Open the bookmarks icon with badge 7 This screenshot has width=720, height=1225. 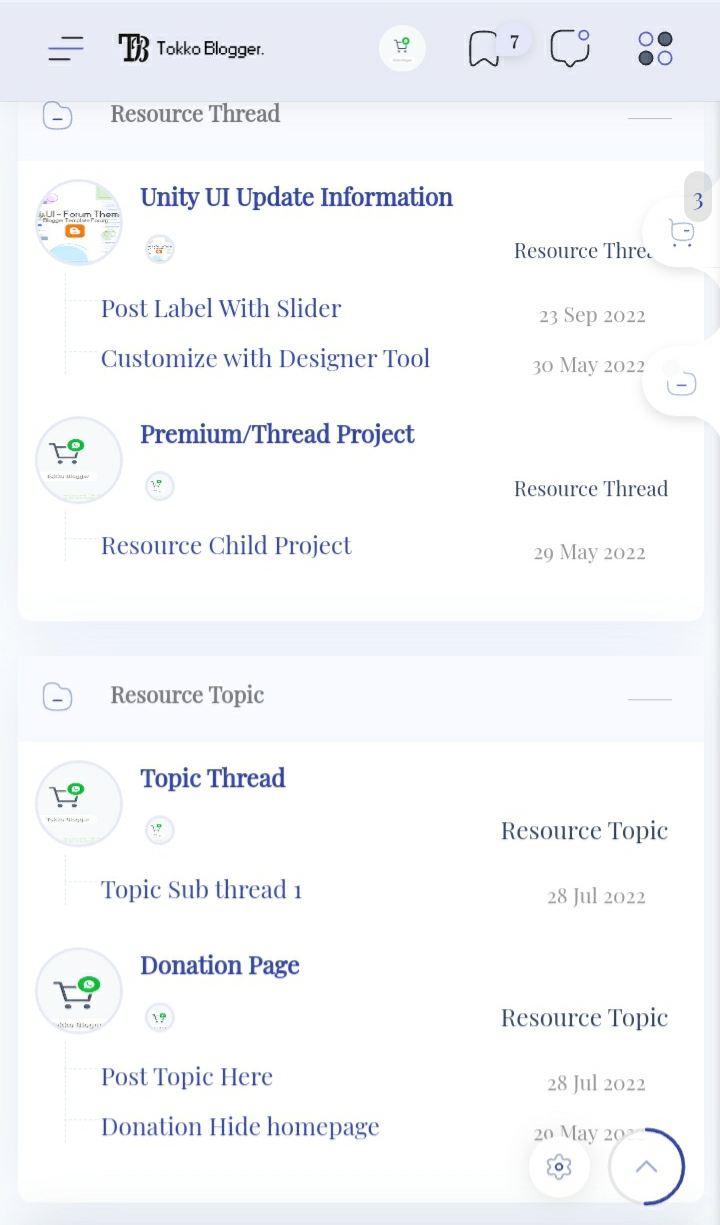[484, 47]
